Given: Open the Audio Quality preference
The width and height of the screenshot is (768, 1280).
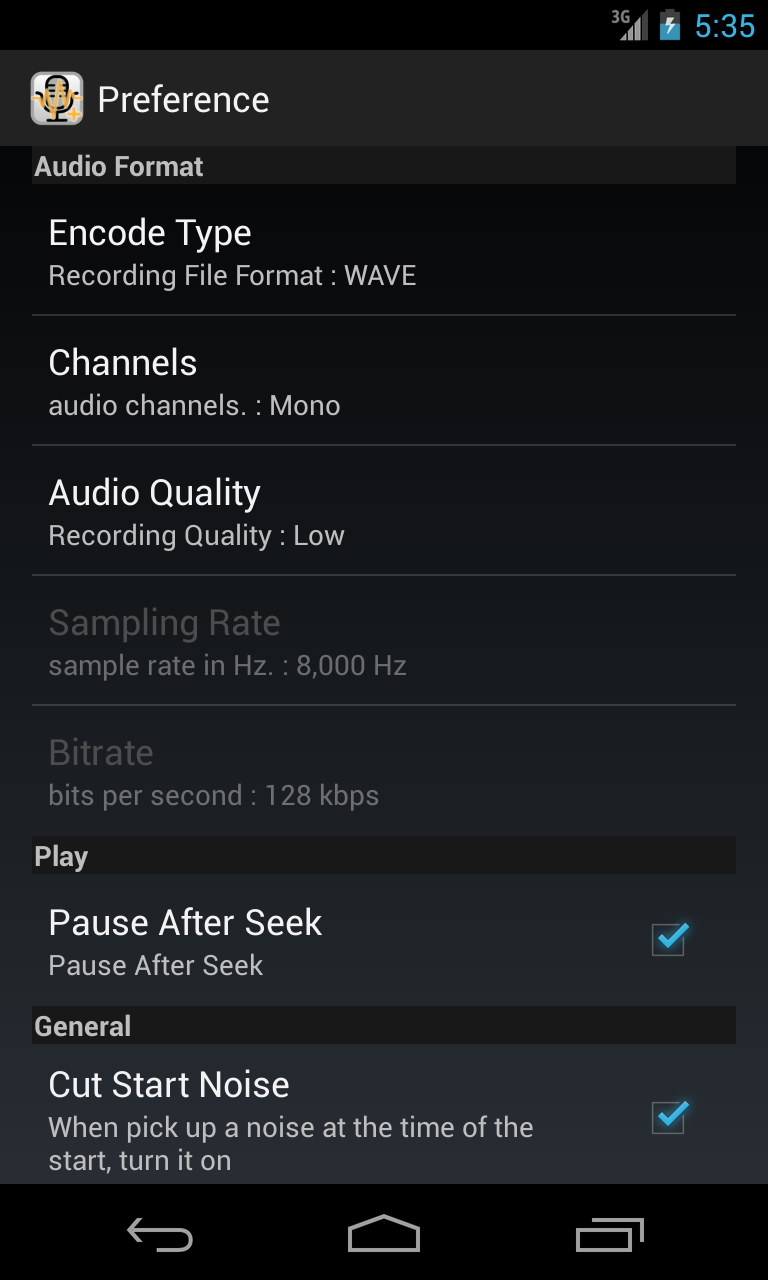Looking at the screenshot, I should [x=384, y=511].
